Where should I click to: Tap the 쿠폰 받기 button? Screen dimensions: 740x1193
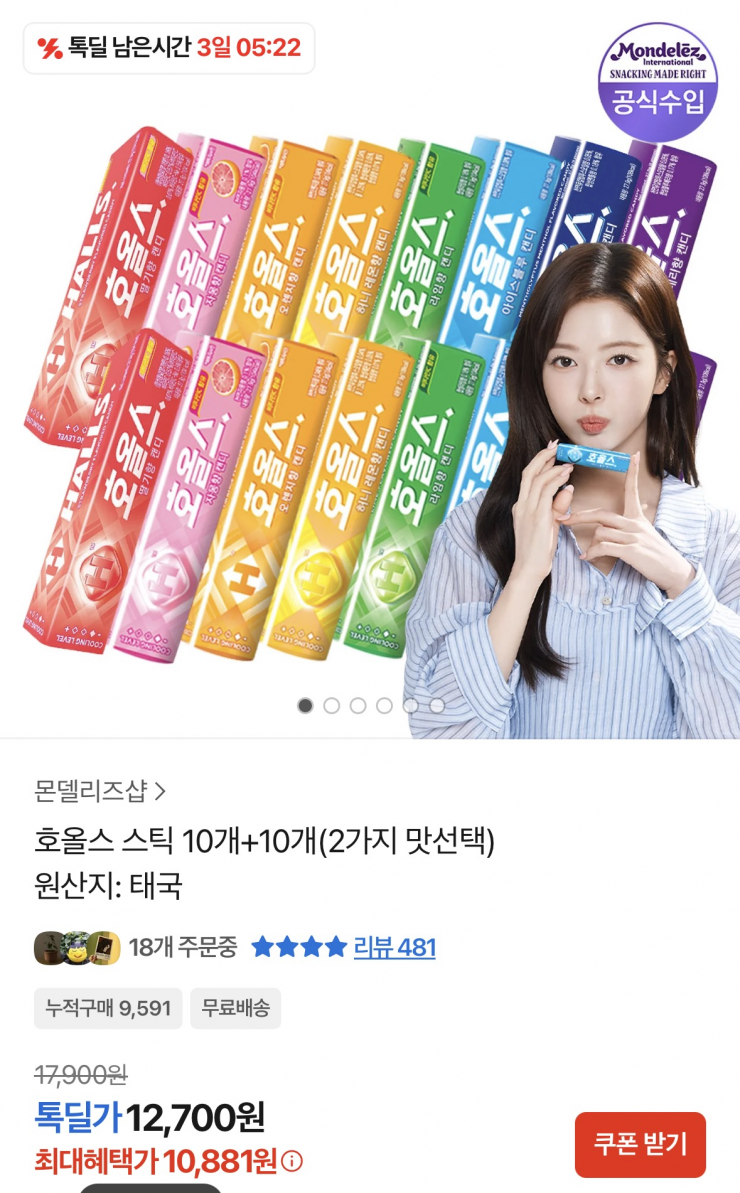tap(640, 1144)
